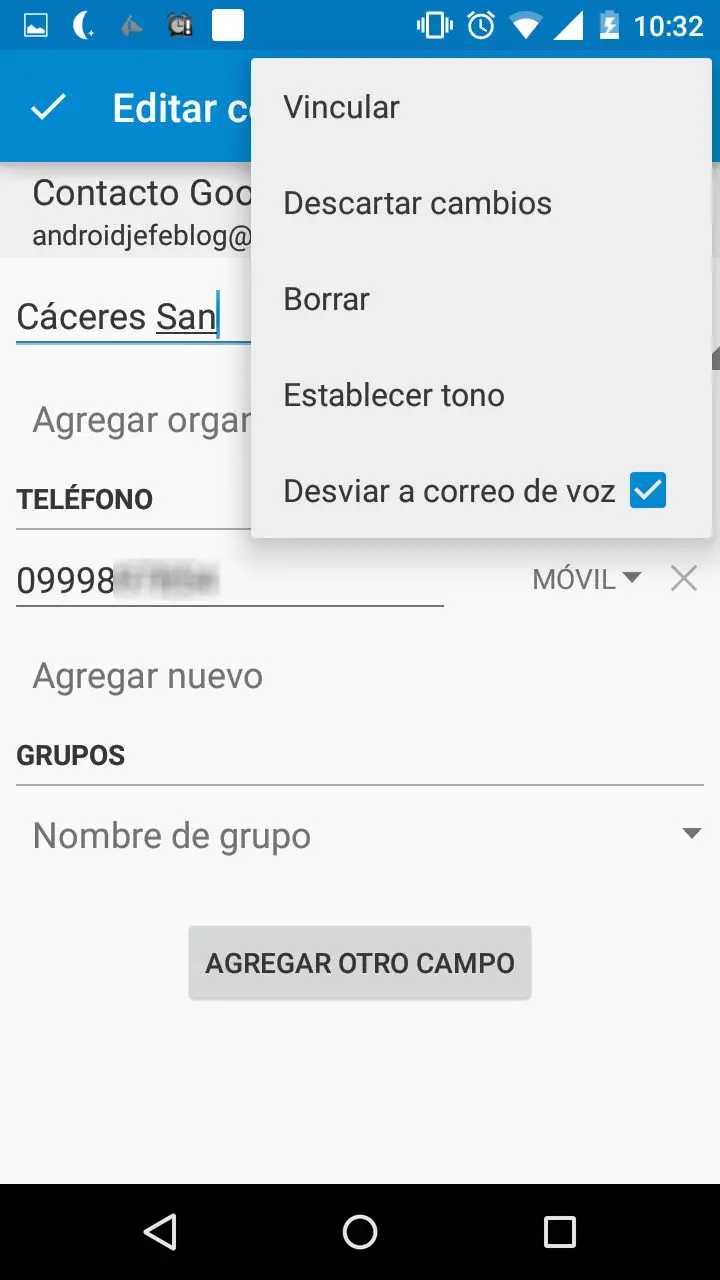Tap the system back button
Screen dimensions: 720x1280
tap(160, 1232)
